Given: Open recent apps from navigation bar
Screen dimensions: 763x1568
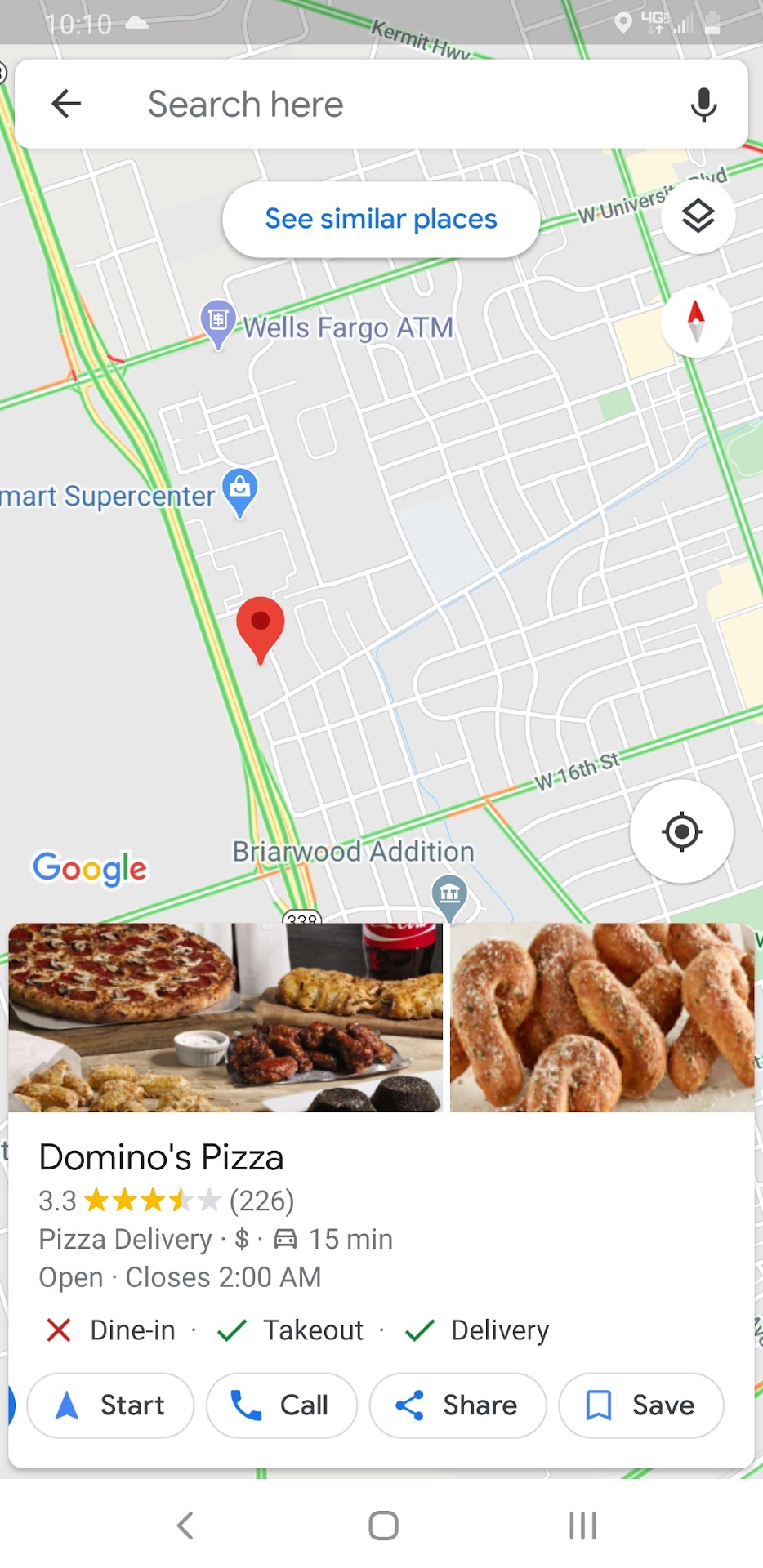Looking at the screenshot, I should click(582, 1525).
